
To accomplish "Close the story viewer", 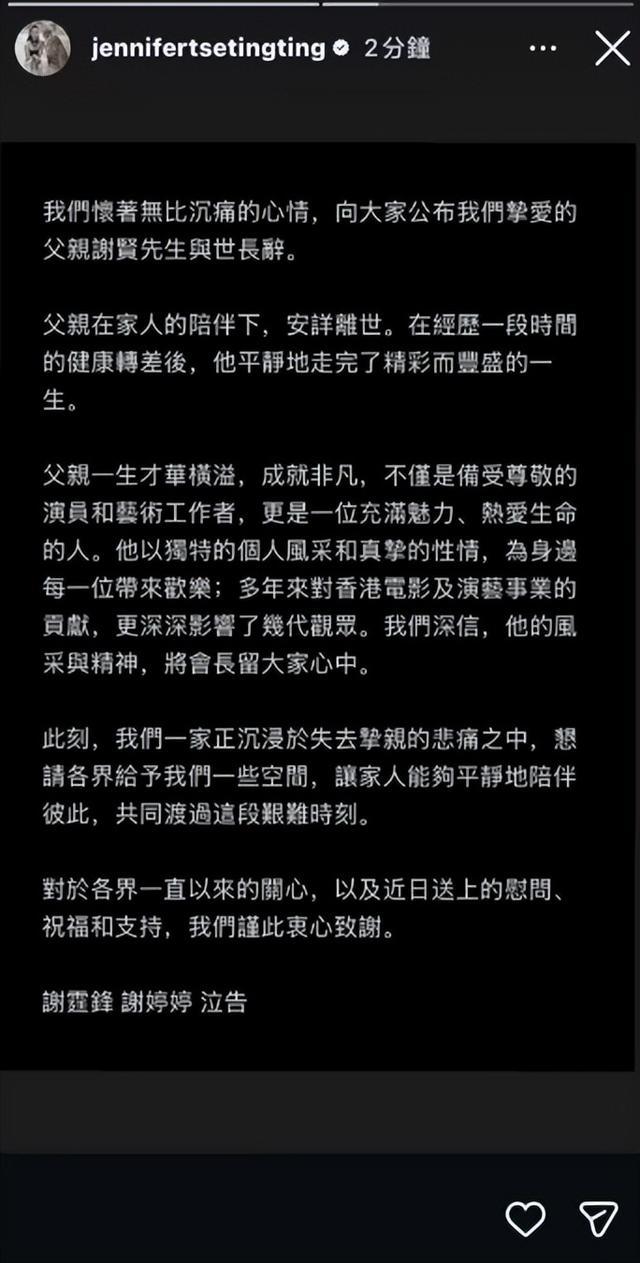I will click(x=612, y=48).
